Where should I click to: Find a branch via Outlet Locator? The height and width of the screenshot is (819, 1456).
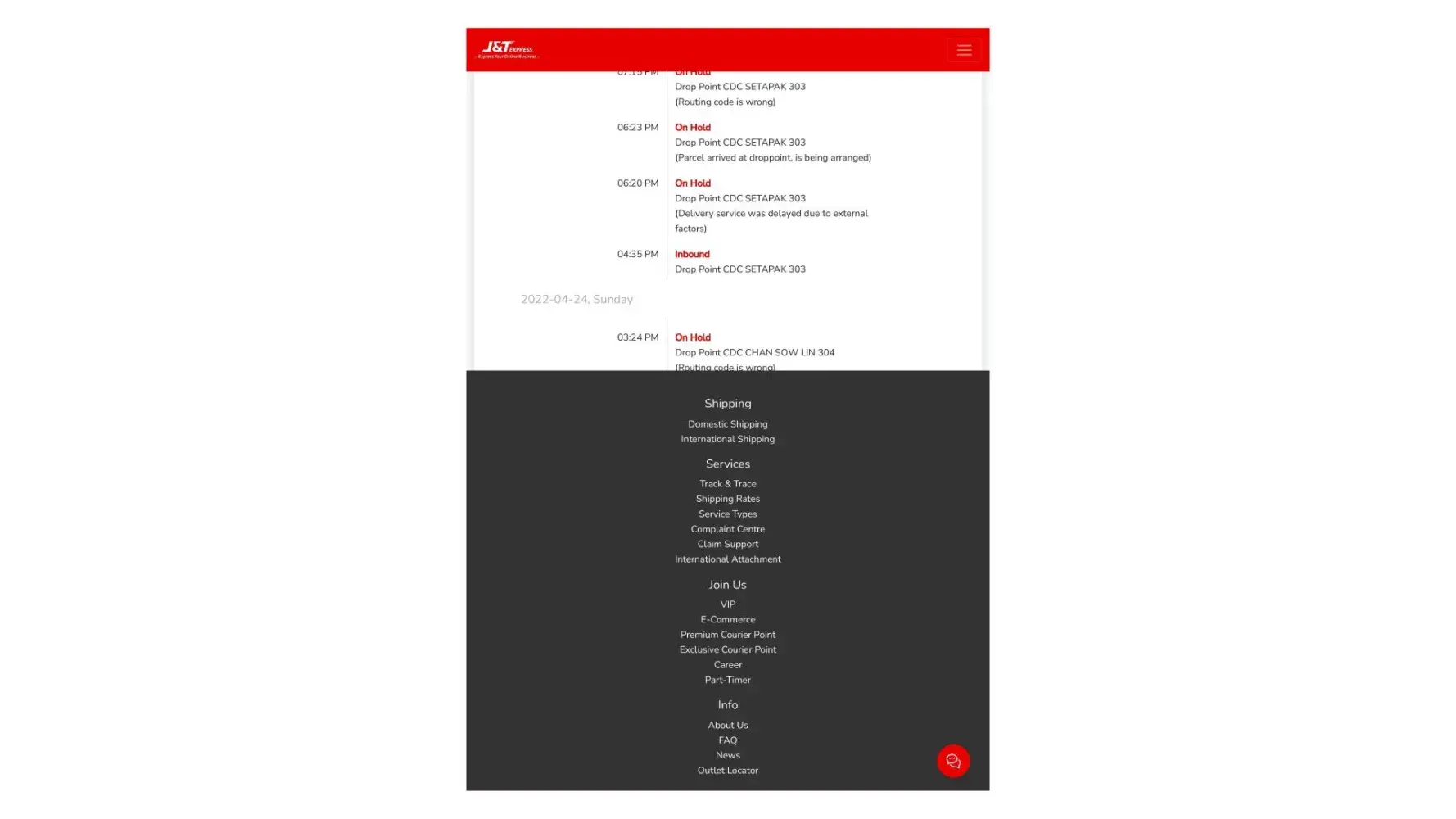(727, 771)
